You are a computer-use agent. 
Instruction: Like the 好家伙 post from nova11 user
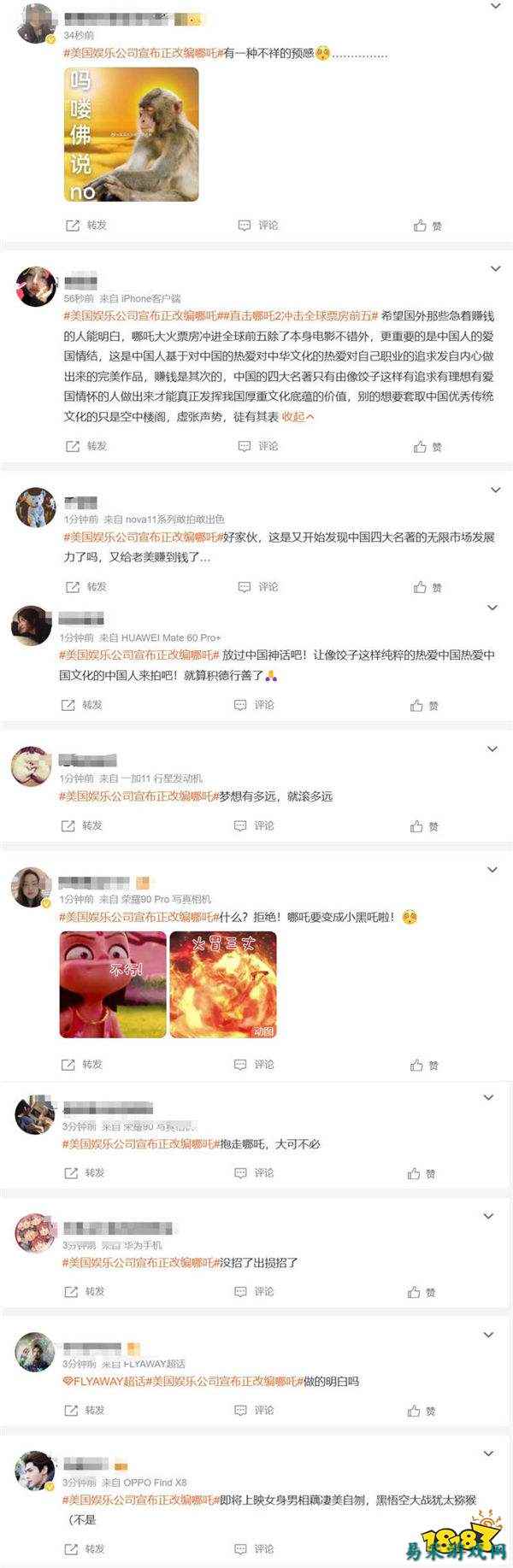point(427,587)
